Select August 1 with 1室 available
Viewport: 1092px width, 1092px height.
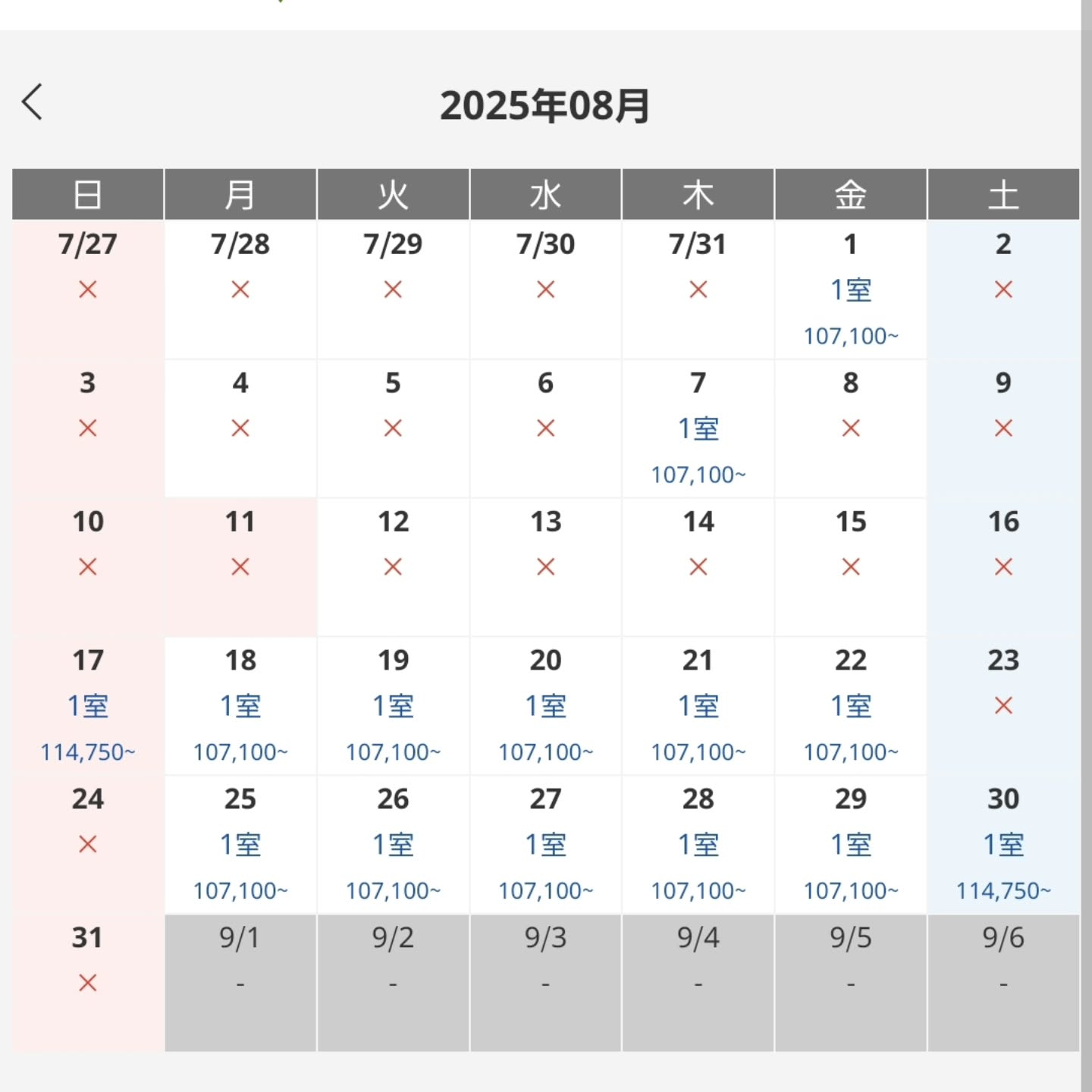(x=850, y=290)
